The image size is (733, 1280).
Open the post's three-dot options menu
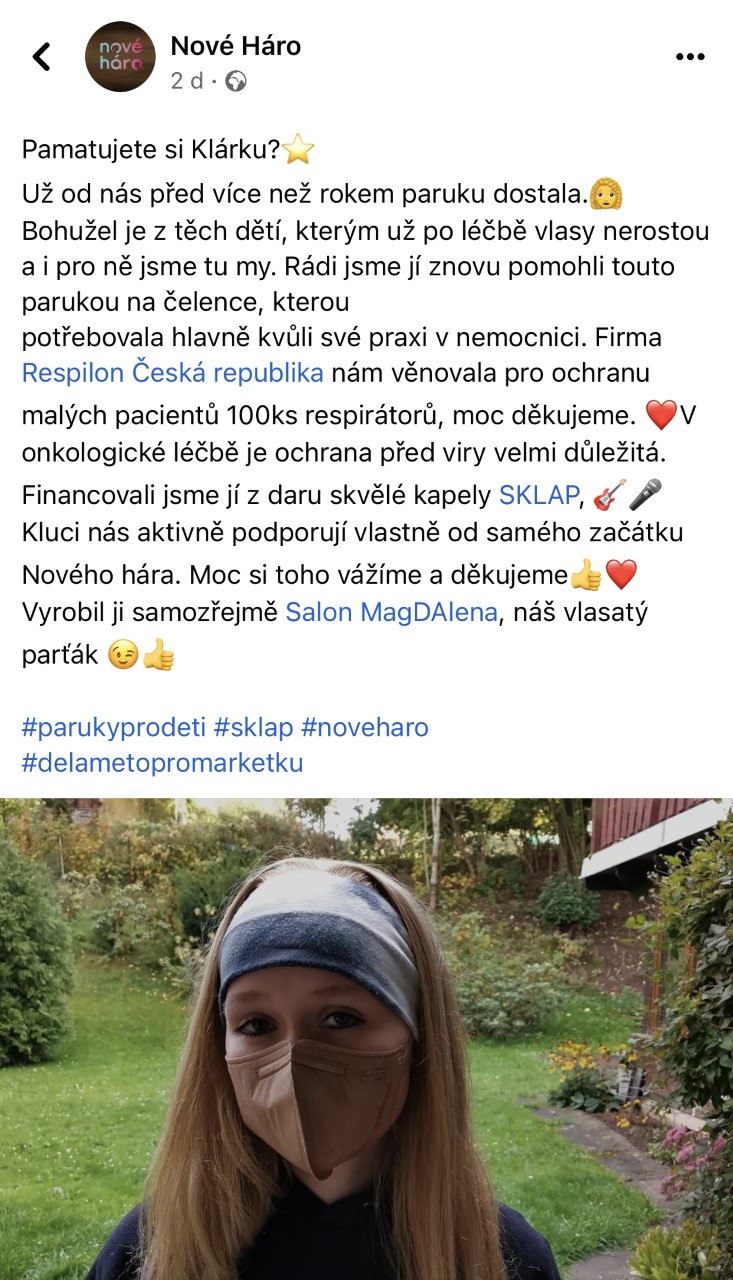[x=690, y=57]
